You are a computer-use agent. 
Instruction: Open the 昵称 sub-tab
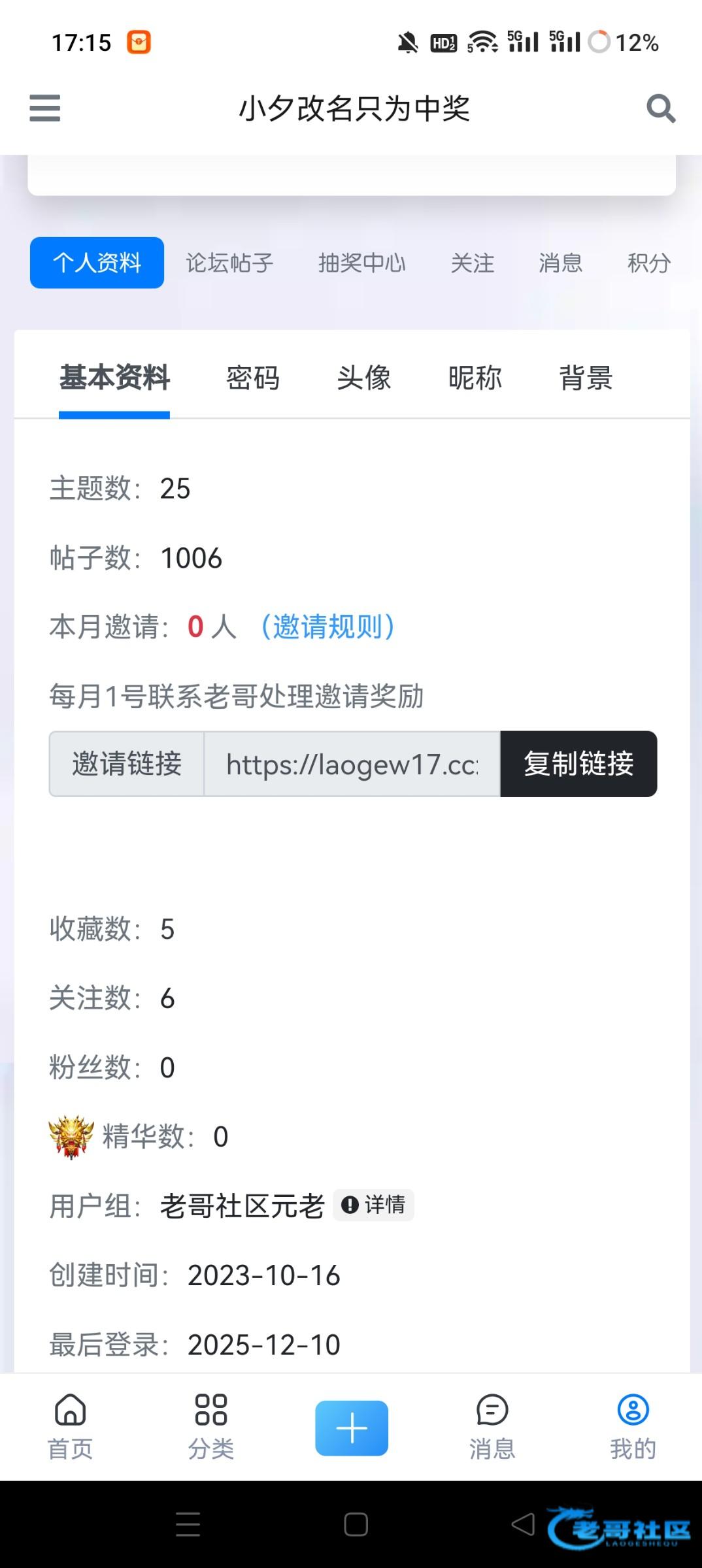(475, 378)
